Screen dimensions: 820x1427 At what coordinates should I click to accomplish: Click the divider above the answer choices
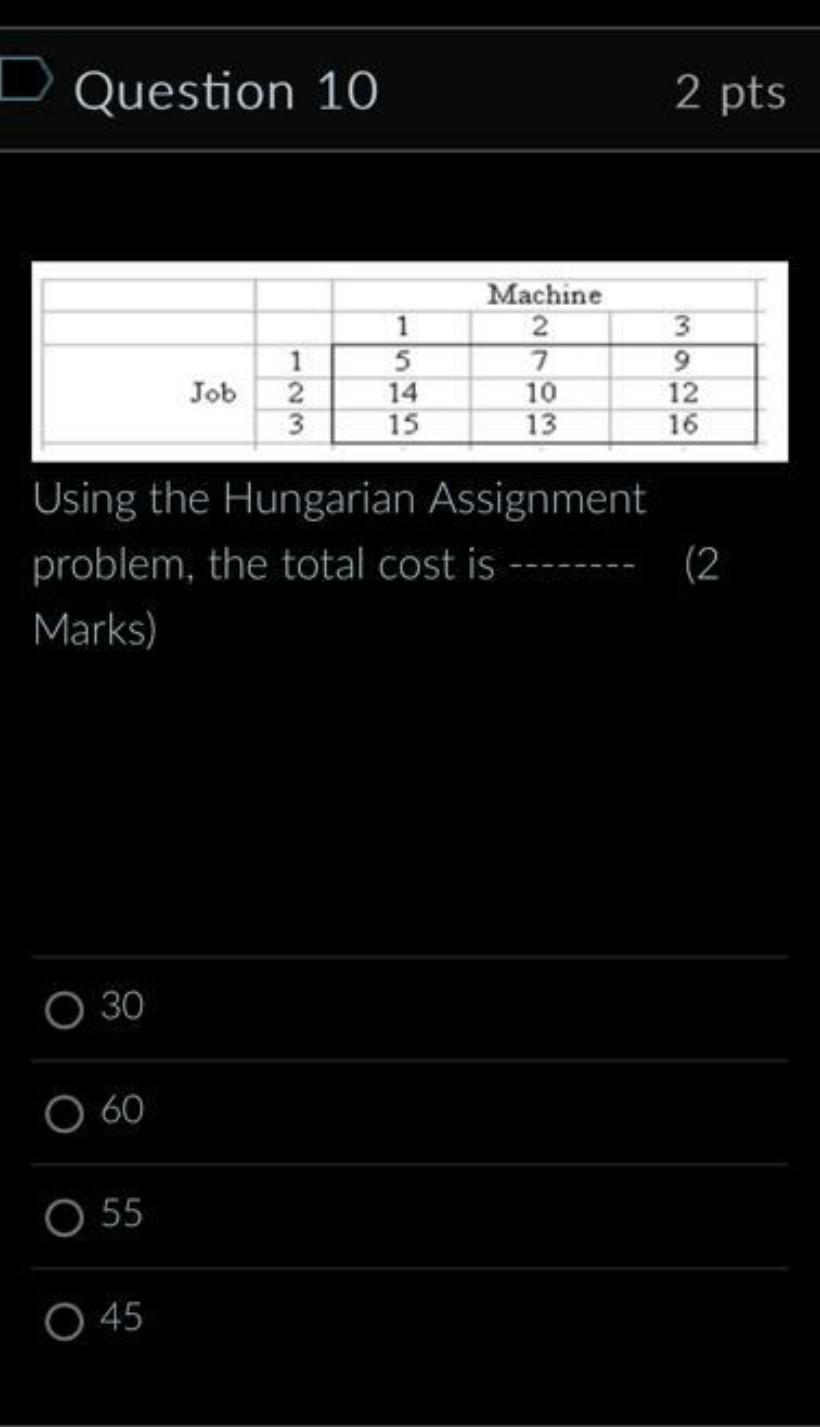click(x=410, y=957)
